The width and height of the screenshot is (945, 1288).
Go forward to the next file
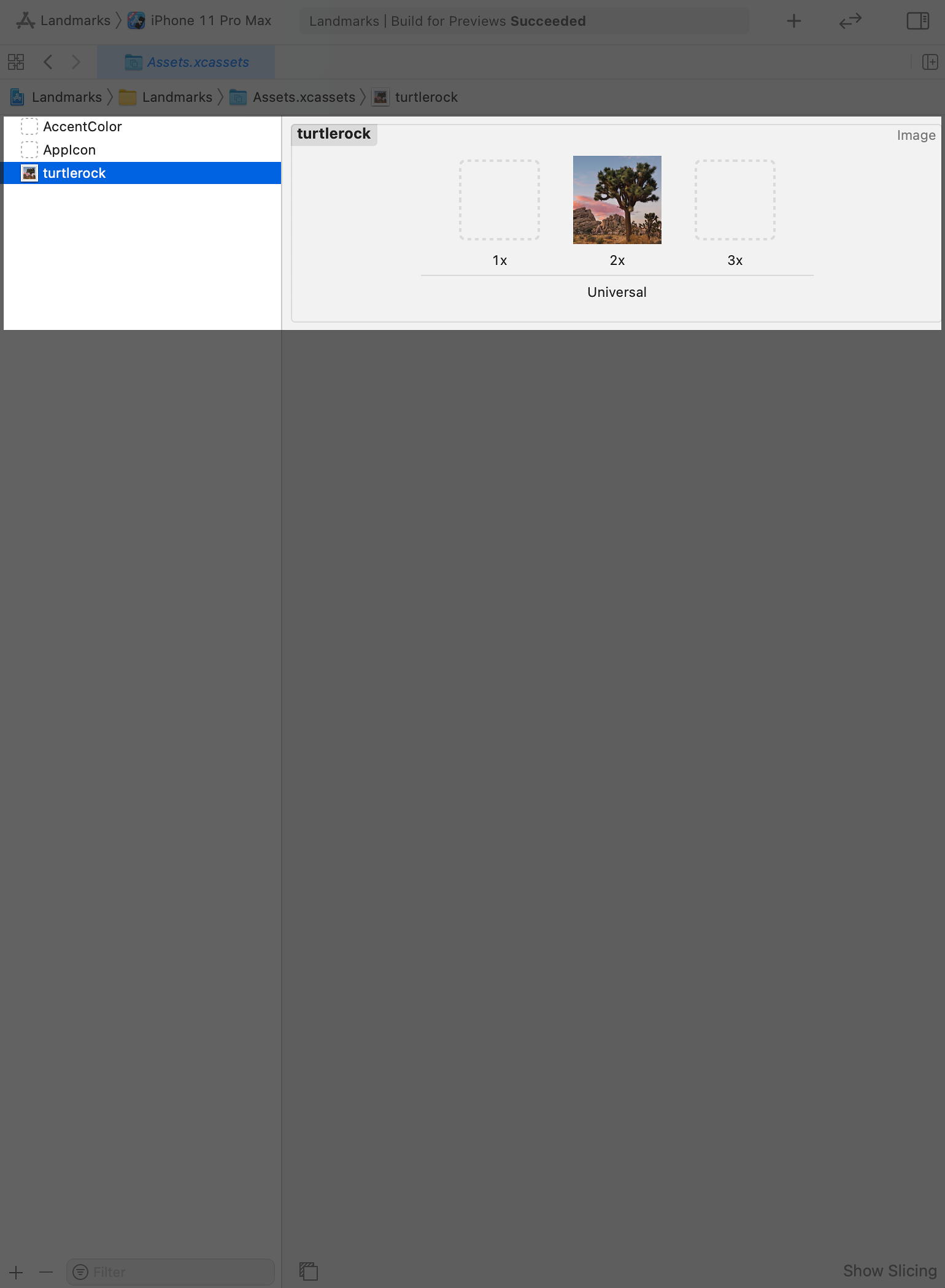pos(76,63)
